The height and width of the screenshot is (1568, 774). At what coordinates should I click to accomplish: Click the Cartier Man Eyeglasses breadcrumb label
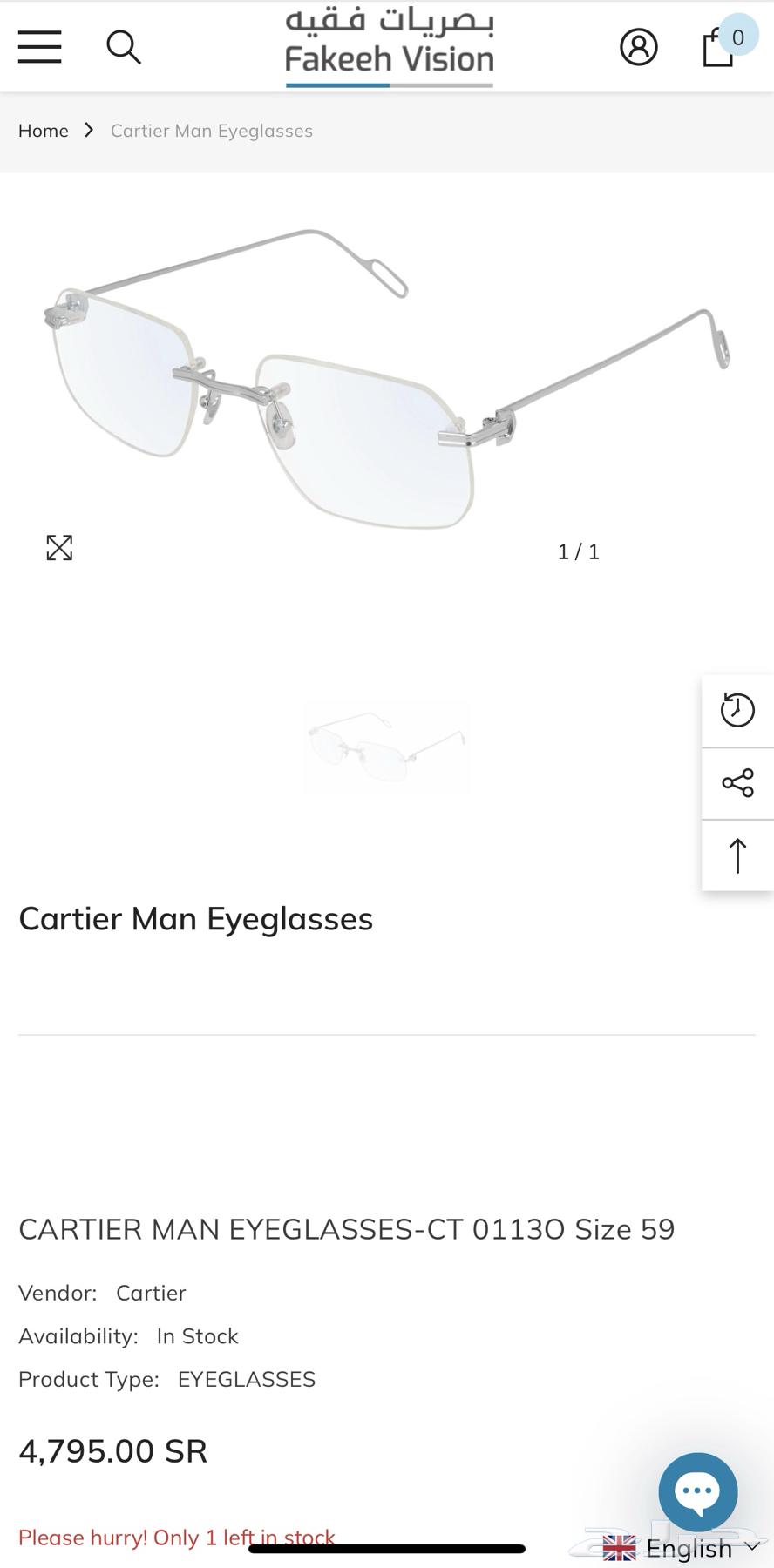point(211,131)
